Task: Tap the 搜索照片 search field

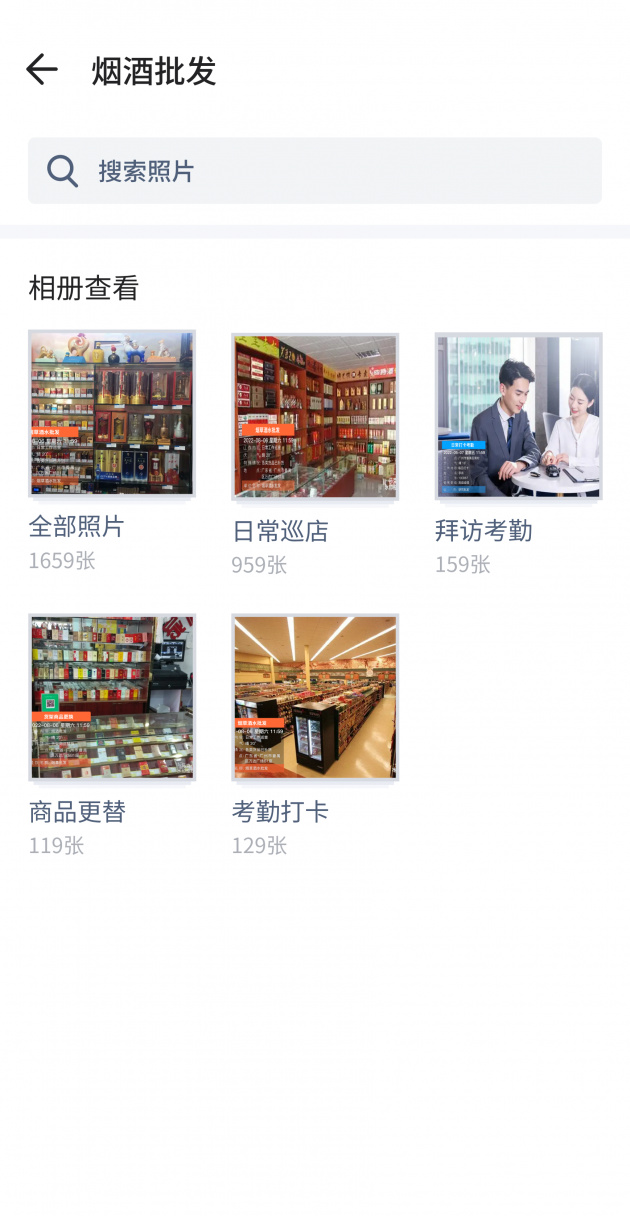Action: click(315, 171)
